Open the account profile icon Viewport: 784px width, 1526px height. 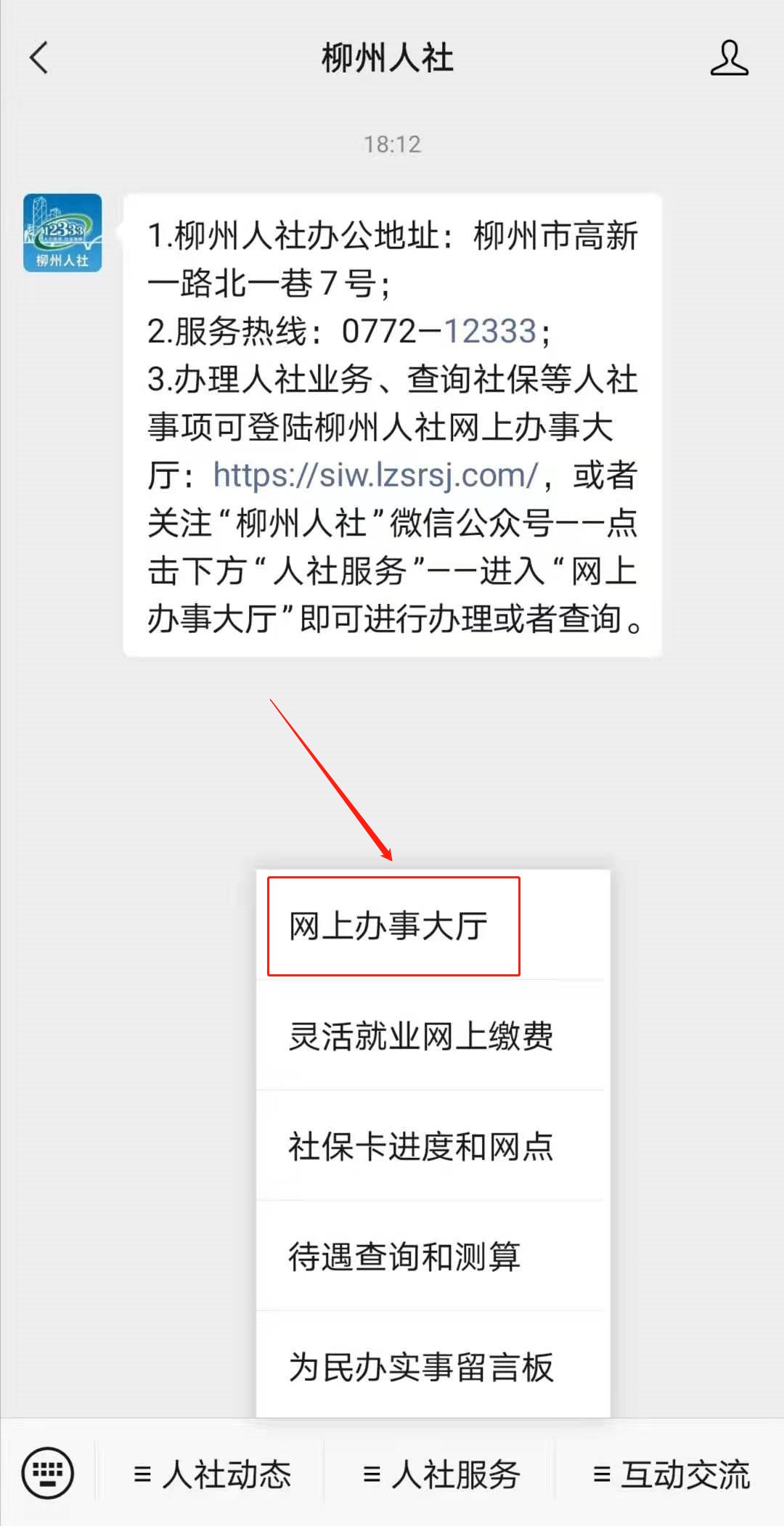point(729,58)
